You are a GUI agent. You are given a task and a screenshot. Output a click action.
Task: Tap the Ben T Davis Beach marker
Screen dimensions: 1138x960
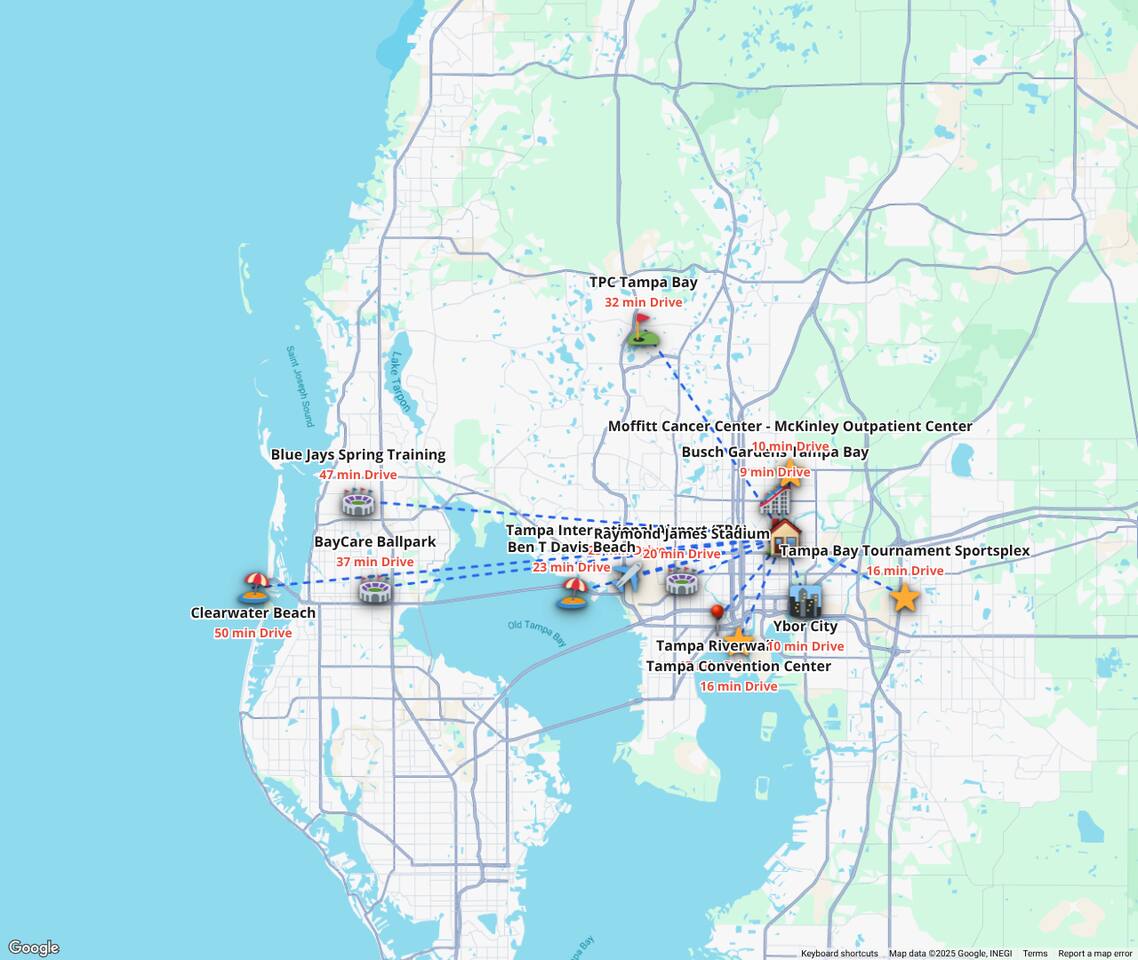574,593
